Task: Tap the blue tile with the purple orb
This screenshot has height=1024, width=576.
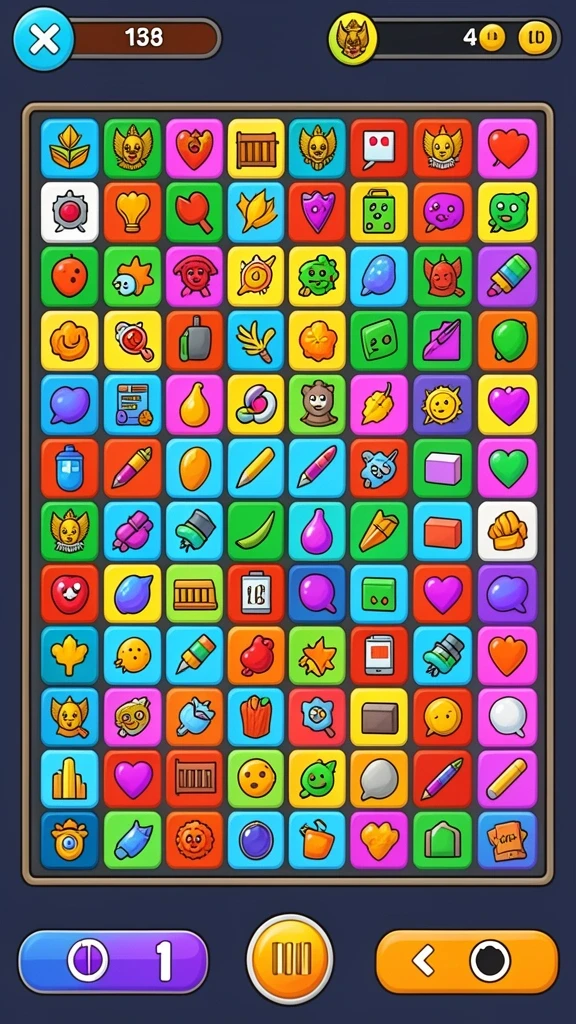Action: [x=256, y=840]
